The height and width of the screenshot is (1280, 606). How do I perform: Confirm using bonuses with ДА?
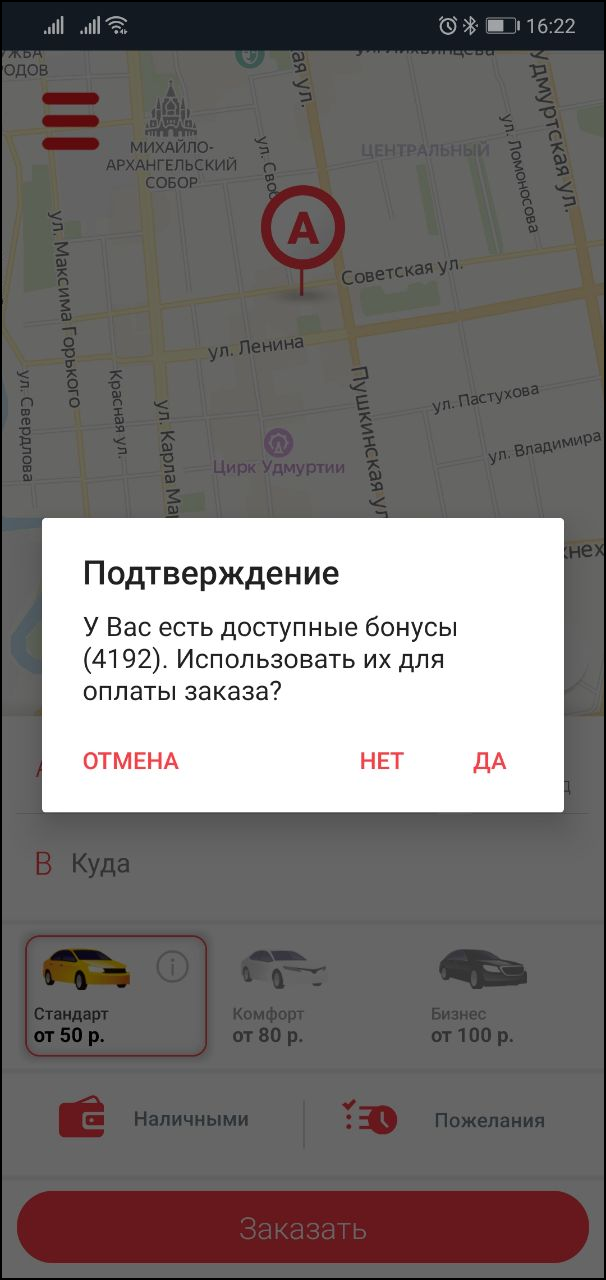click(x=489, y=761)
